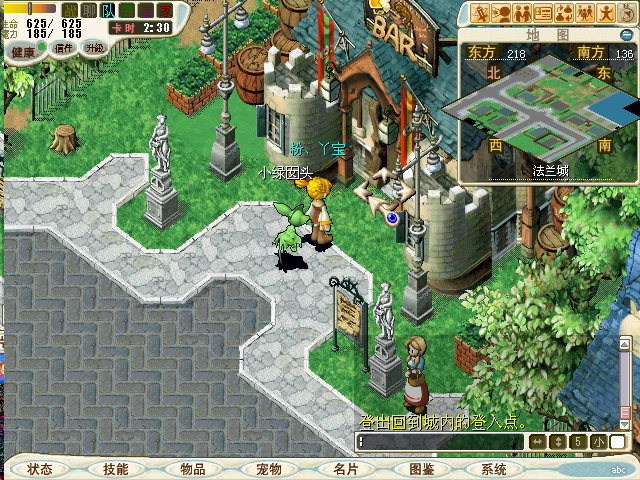Tap the 升级 level up button
This screenshot has width=640, height=480.
tap(95, 48)
